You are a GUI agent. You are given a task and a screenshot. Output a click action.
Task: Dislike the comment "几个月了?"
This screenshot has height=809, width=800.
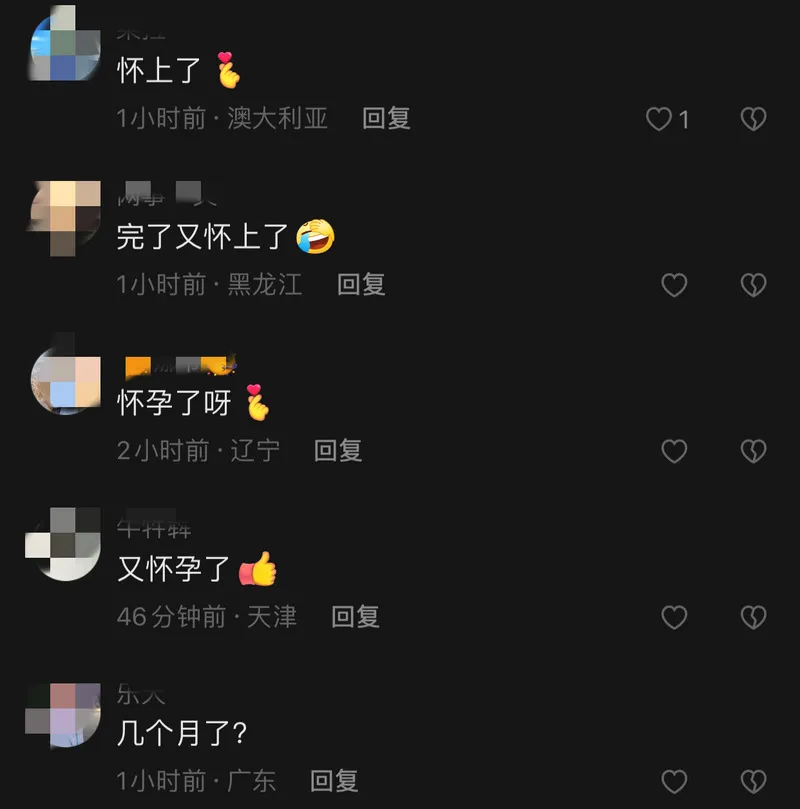point(753,782)
